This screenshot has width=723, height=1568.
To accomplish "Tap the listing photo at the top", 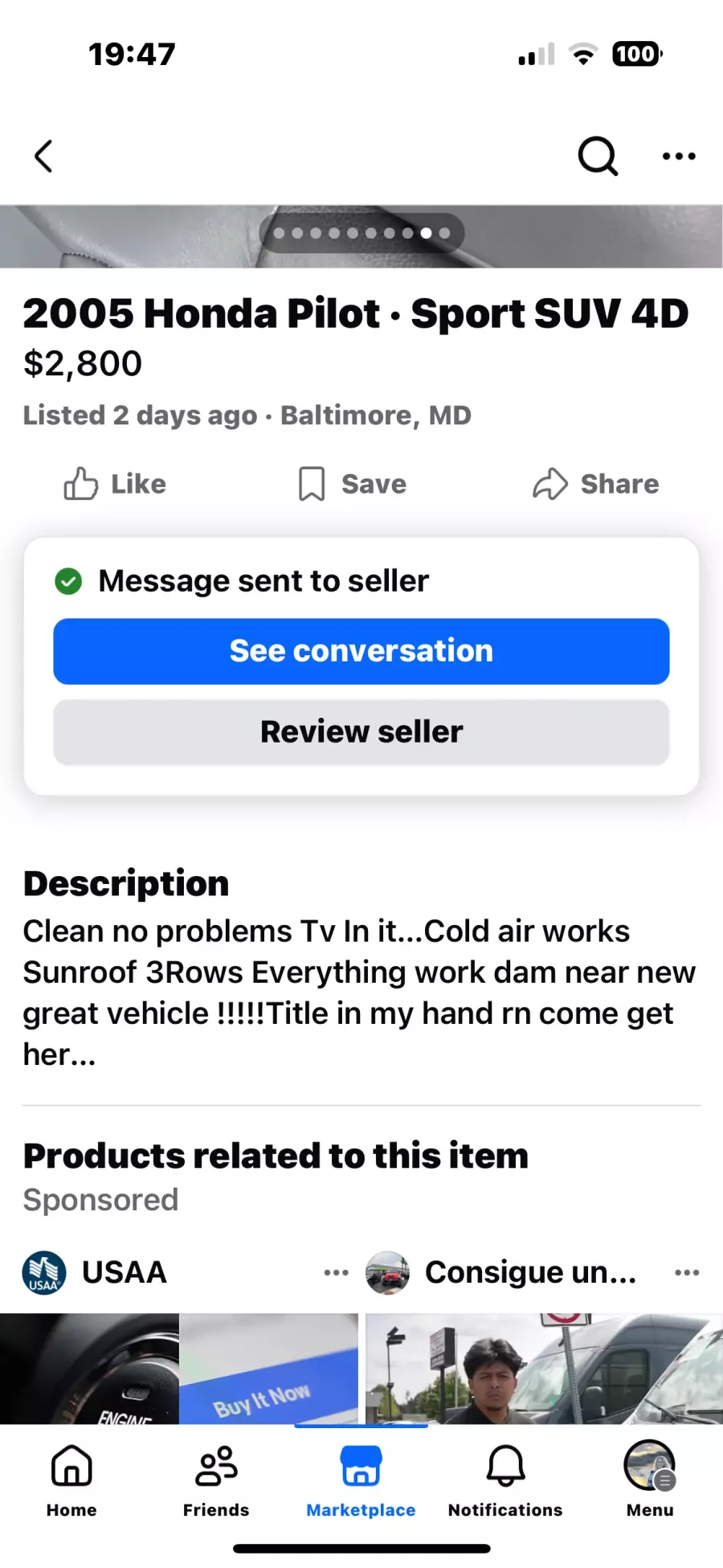I will pyautogui.click(x=361, y=236).
